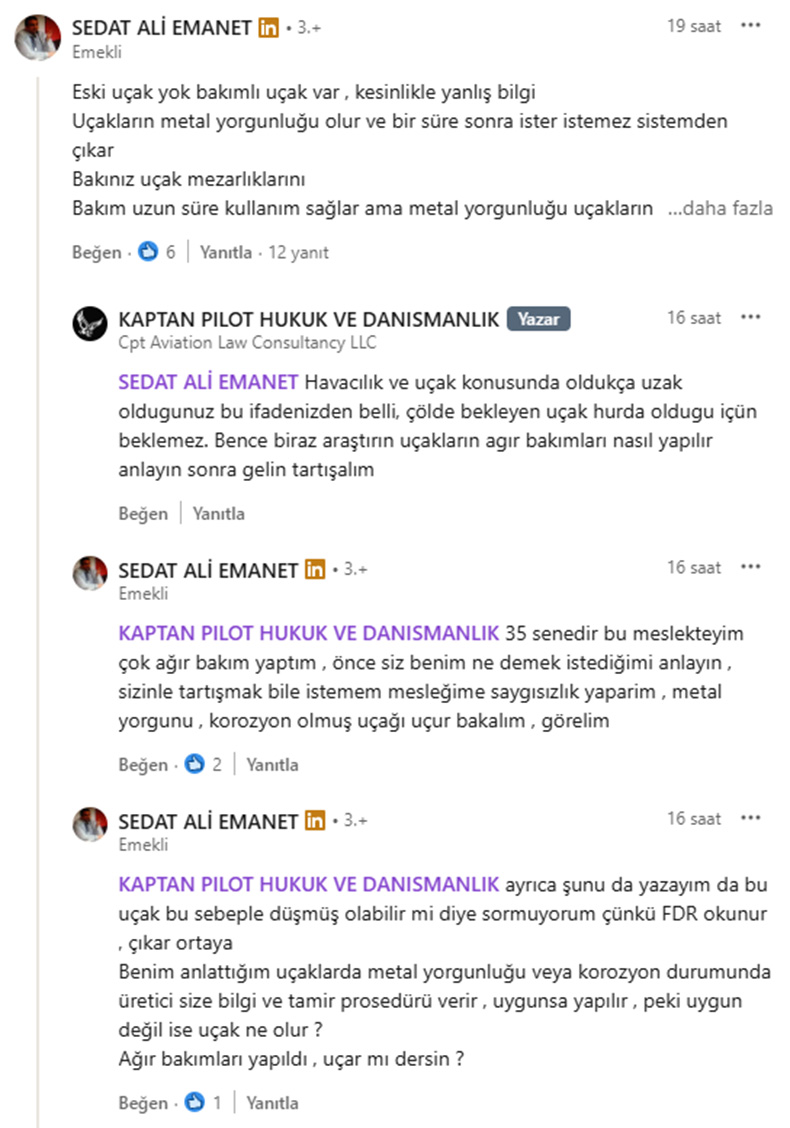The height and width of the screenshot is (1128, 790).
Task: Open overflow menu on the 35 senedir reply
Action: (750, 568)
